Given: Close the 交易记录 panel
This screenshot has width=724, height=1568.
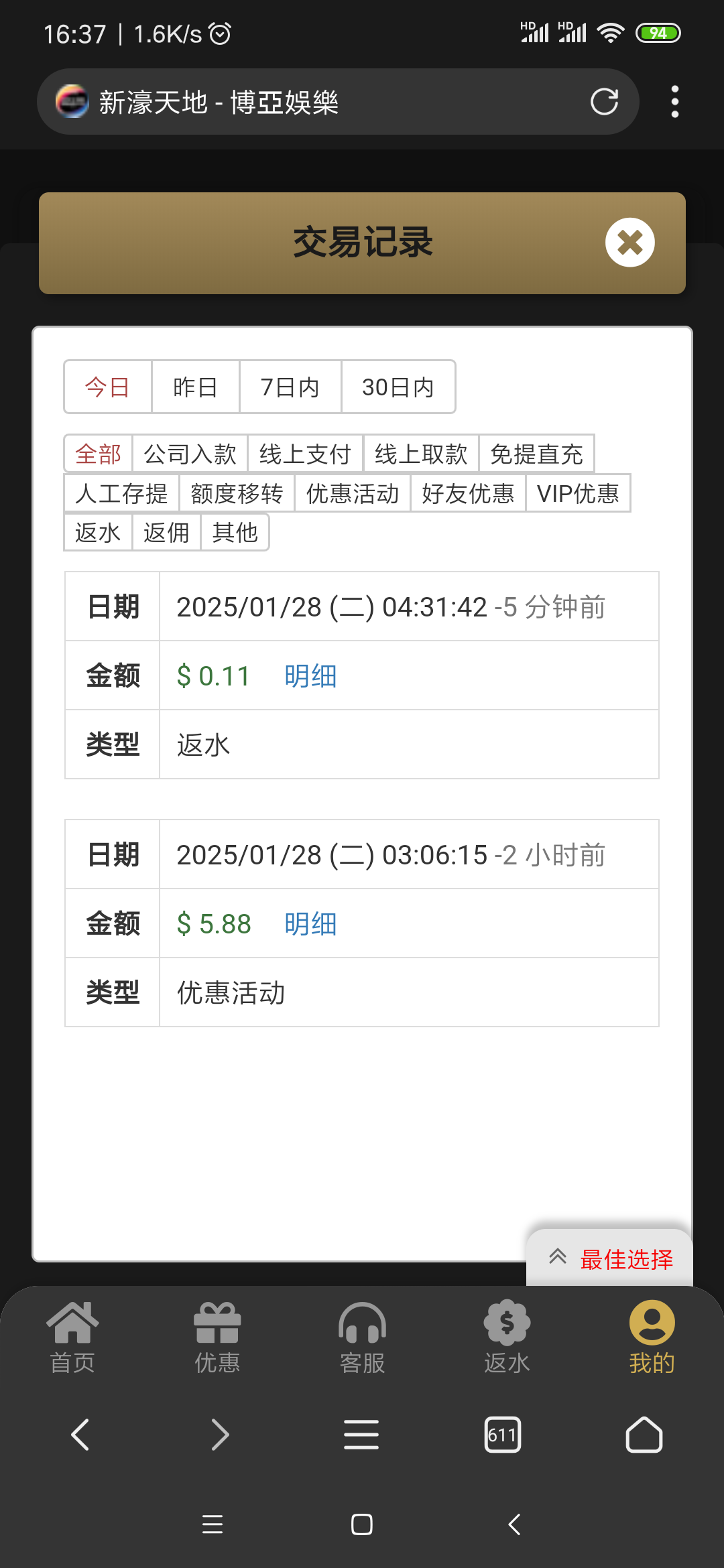Looking at the screenshot, I should [x=629, y=243].
